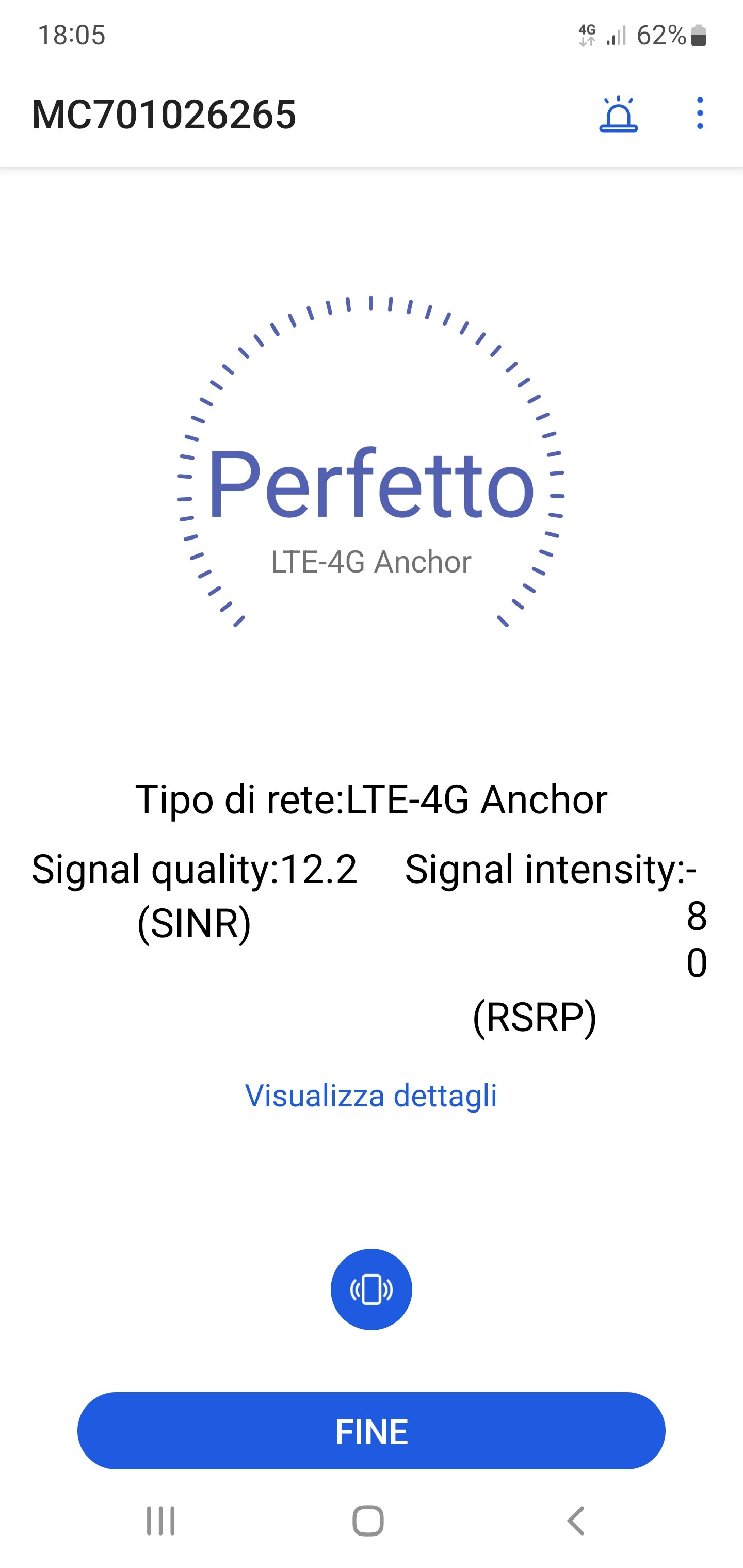The image size is (743, 1568).
Task: Tap the round phone vibration button
Action: [371, 1289]
